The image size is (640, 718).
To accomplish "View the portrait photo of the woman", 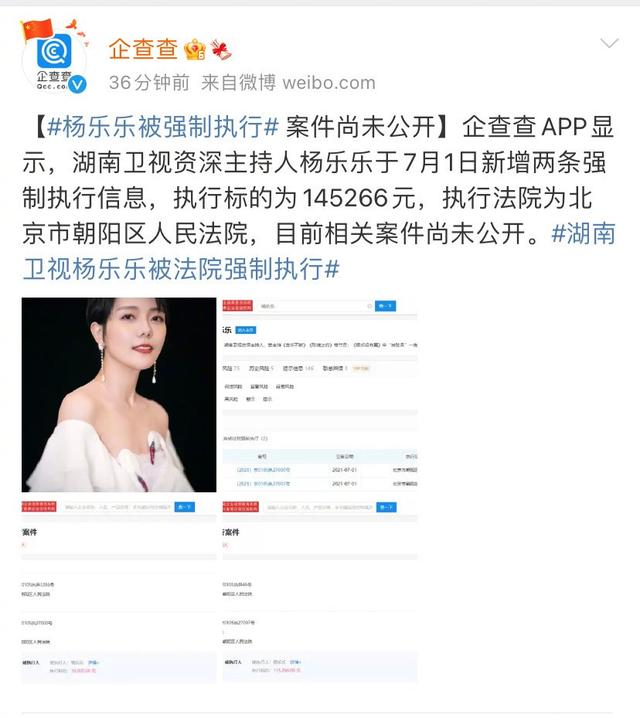I will [118, 394].
